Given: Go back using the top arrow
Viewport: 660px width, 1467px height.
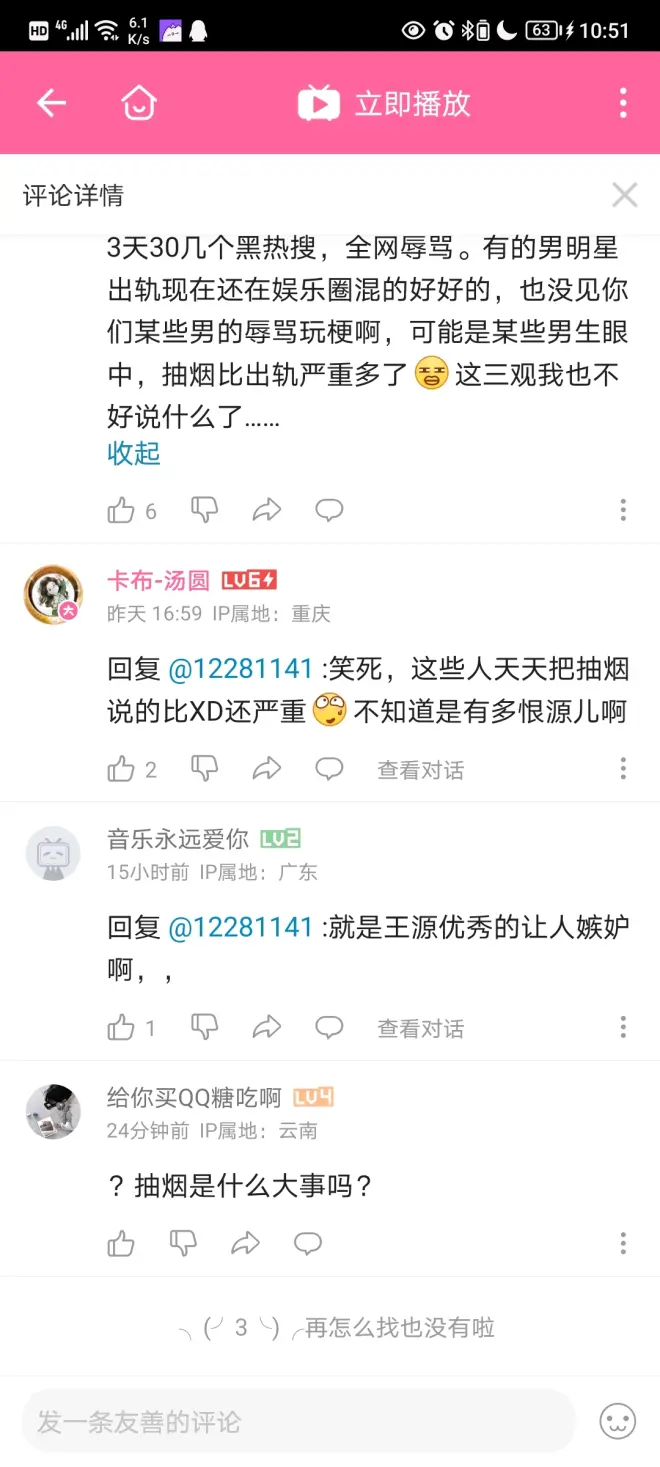Looking at the screenshot, I should click(x=51, y=103).
